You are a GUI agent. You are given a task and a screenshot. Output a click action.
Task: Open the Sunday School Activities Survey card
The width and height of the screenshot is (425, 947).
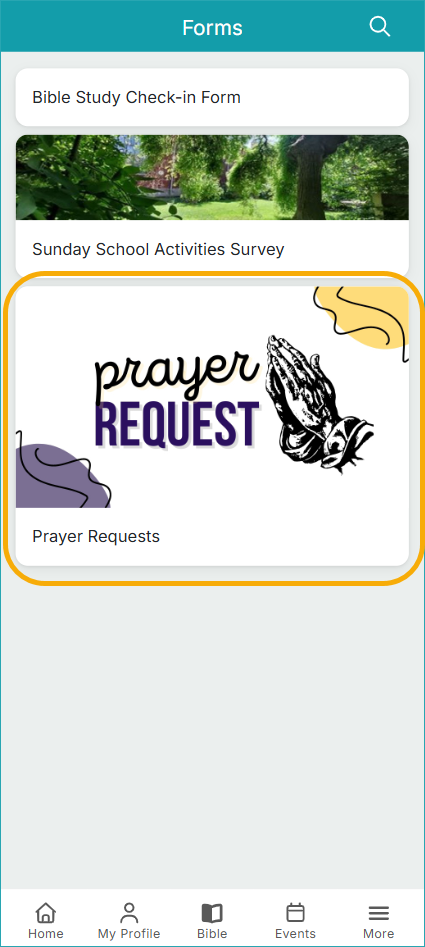(212, 206)
